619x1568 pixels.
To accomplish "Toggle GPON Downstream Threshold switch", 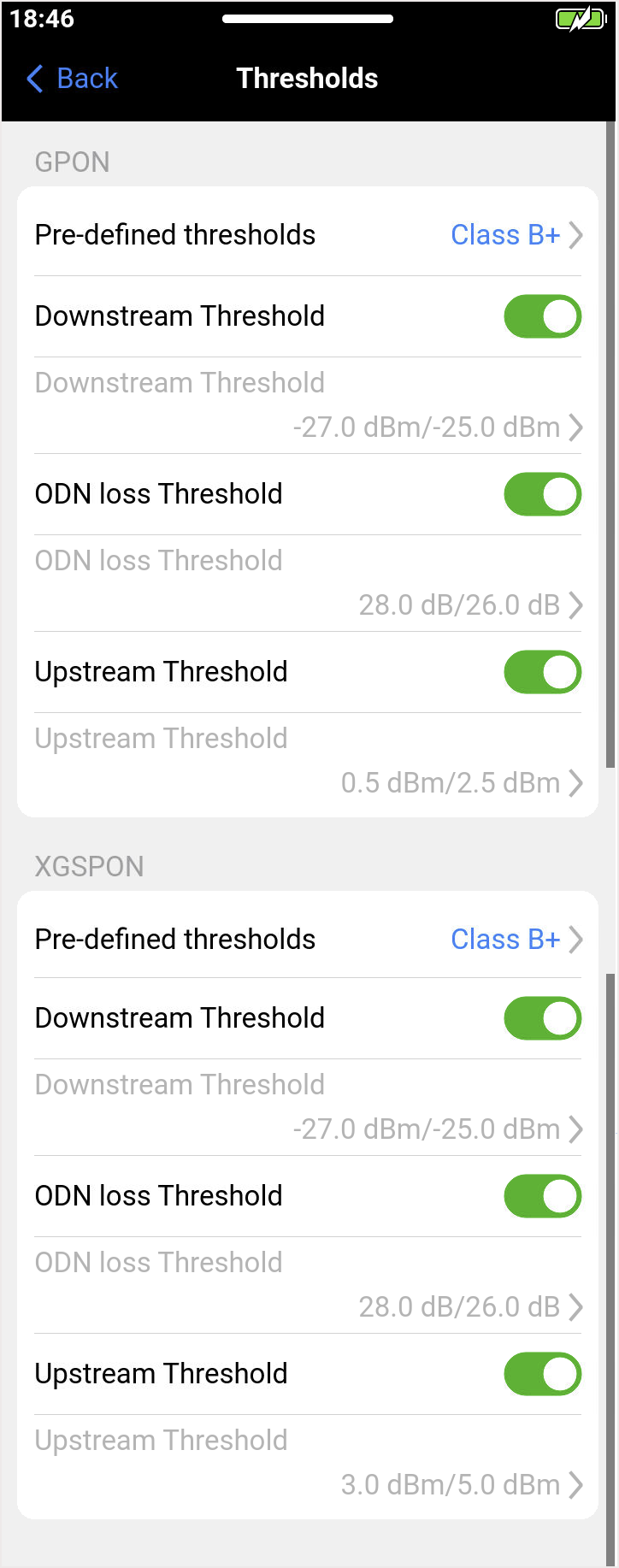I will pyautogui.click(x=543, y=316).
